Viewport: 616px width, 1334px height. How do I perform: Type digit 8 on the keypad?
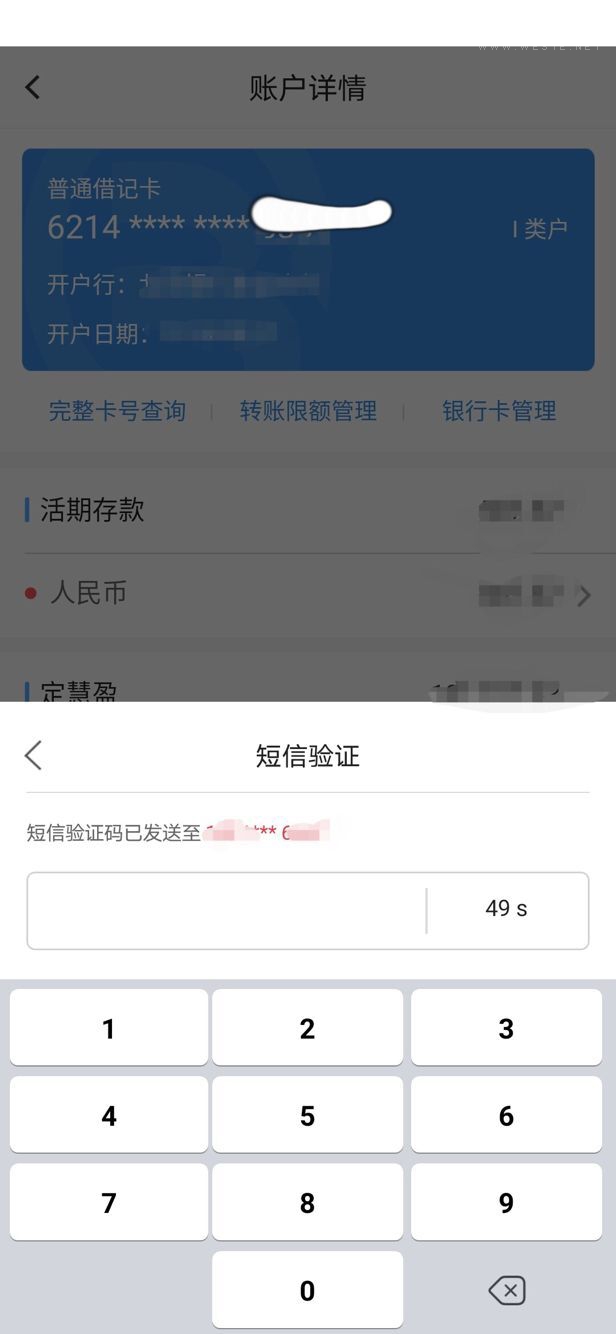coord(307,1202)
